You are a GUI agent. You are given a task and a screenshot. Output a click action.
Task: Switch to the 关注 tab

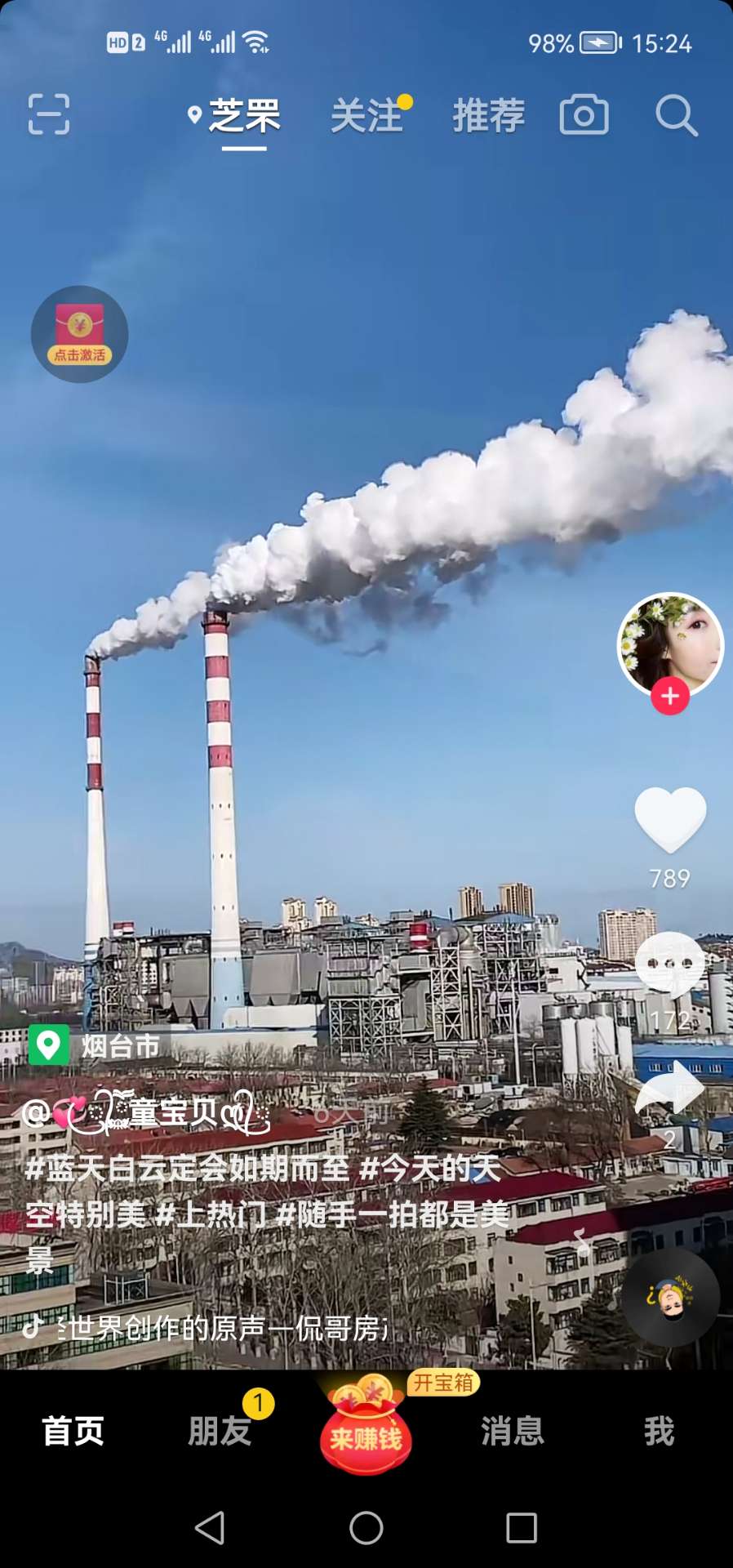367,116
